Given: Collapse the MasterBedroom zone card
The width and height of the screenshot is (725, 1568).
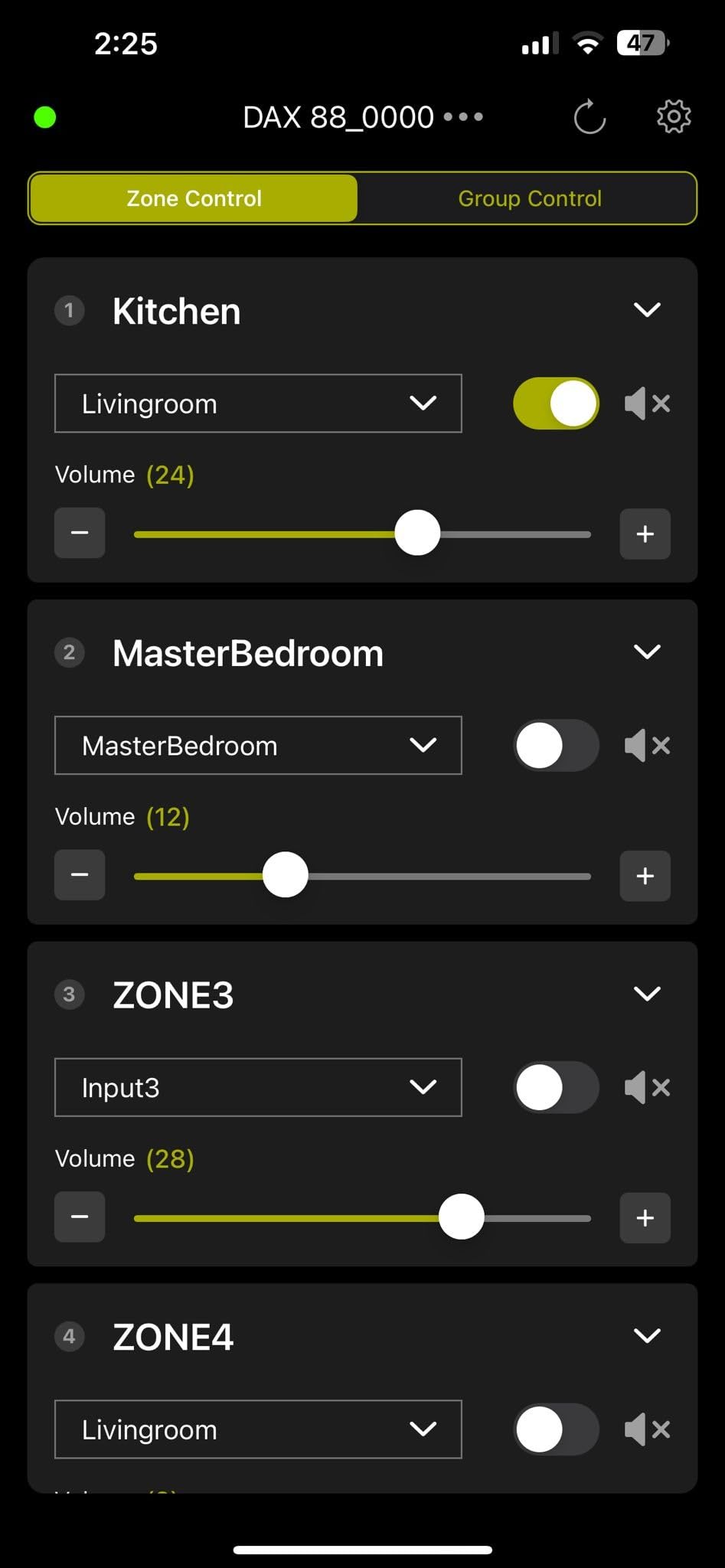Looking at the screenshot, I should [646, 652].
